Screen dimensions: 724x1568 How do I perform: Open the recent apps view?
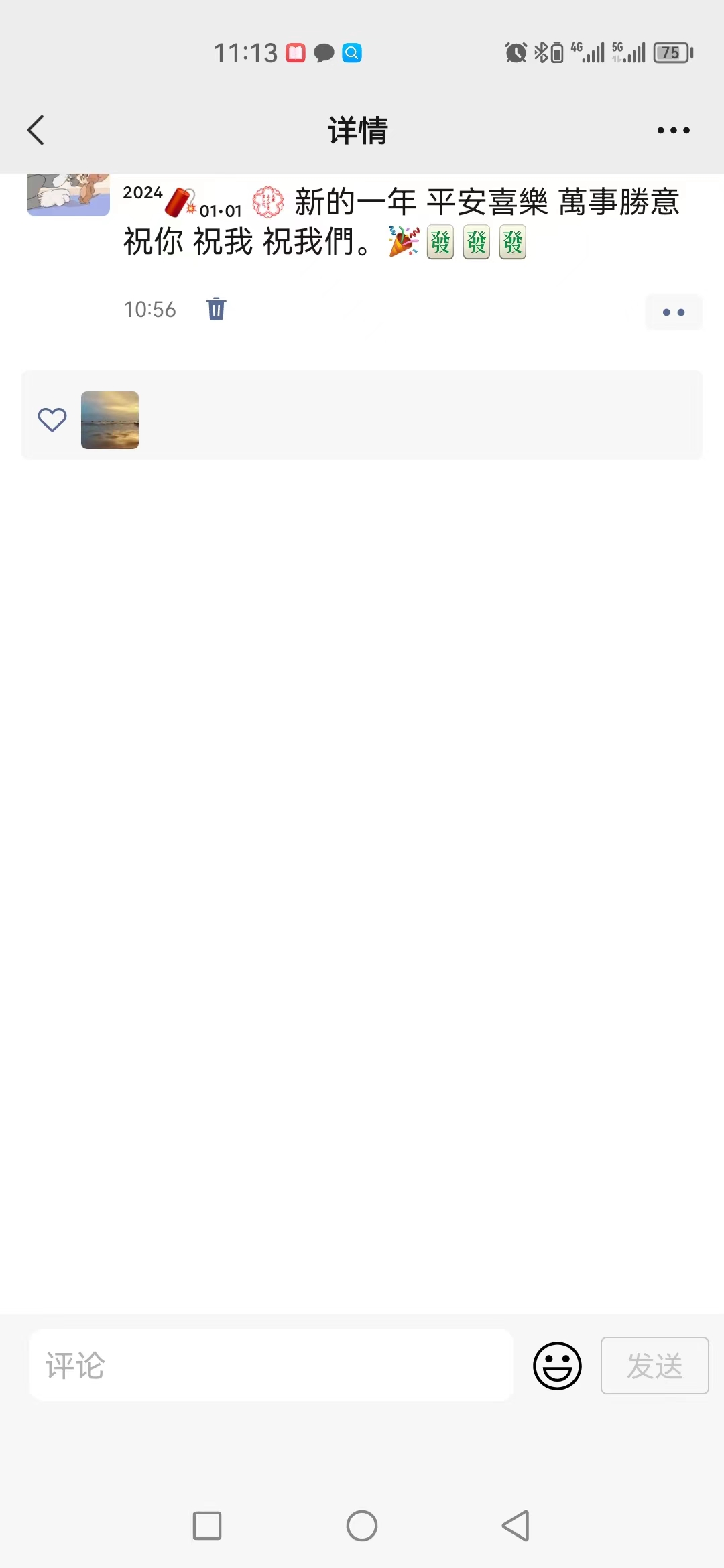click(x=207, y=1526)
